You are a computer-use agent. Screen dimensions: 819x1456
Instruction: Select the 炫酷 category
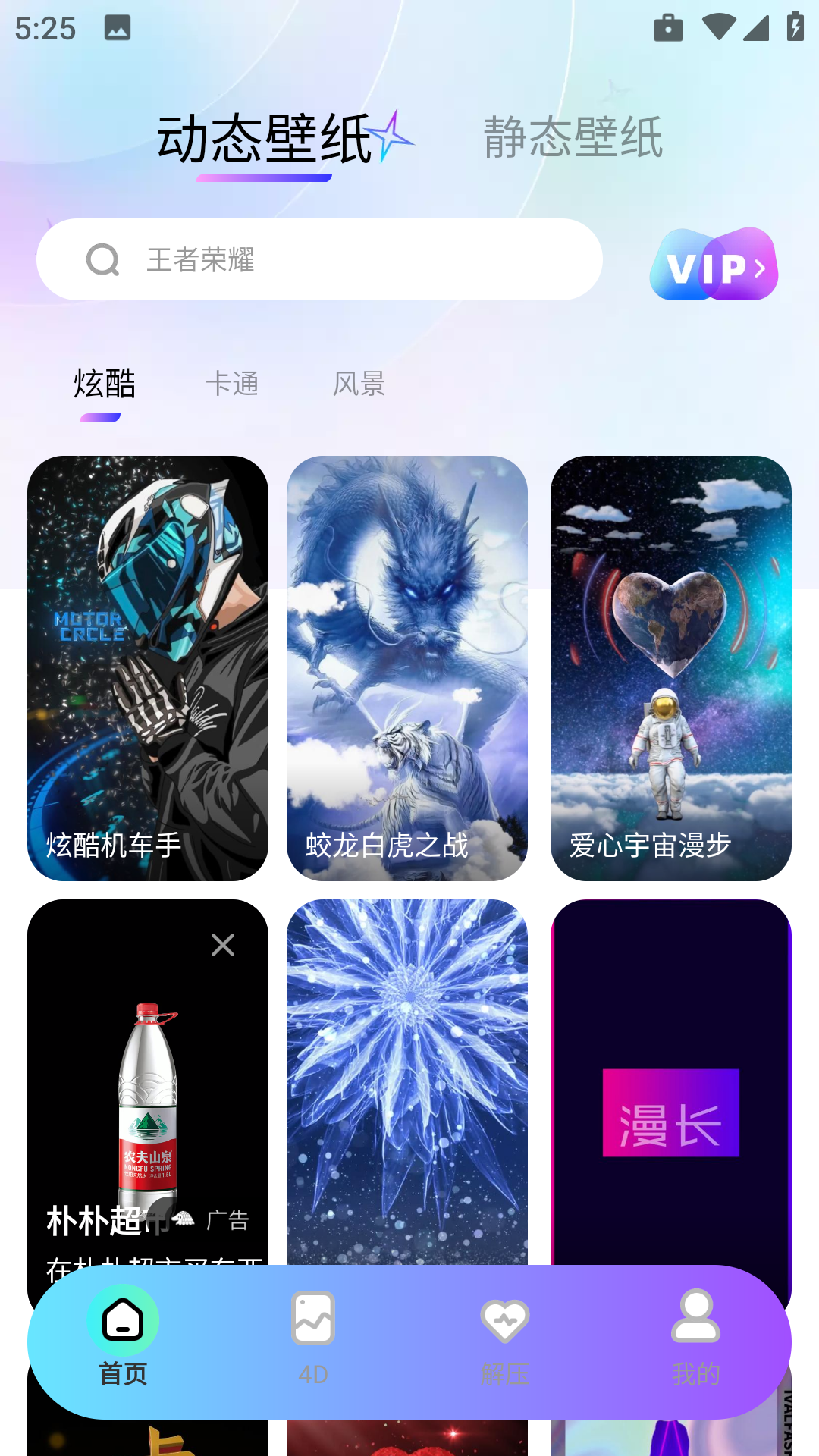tap(104, 384)
